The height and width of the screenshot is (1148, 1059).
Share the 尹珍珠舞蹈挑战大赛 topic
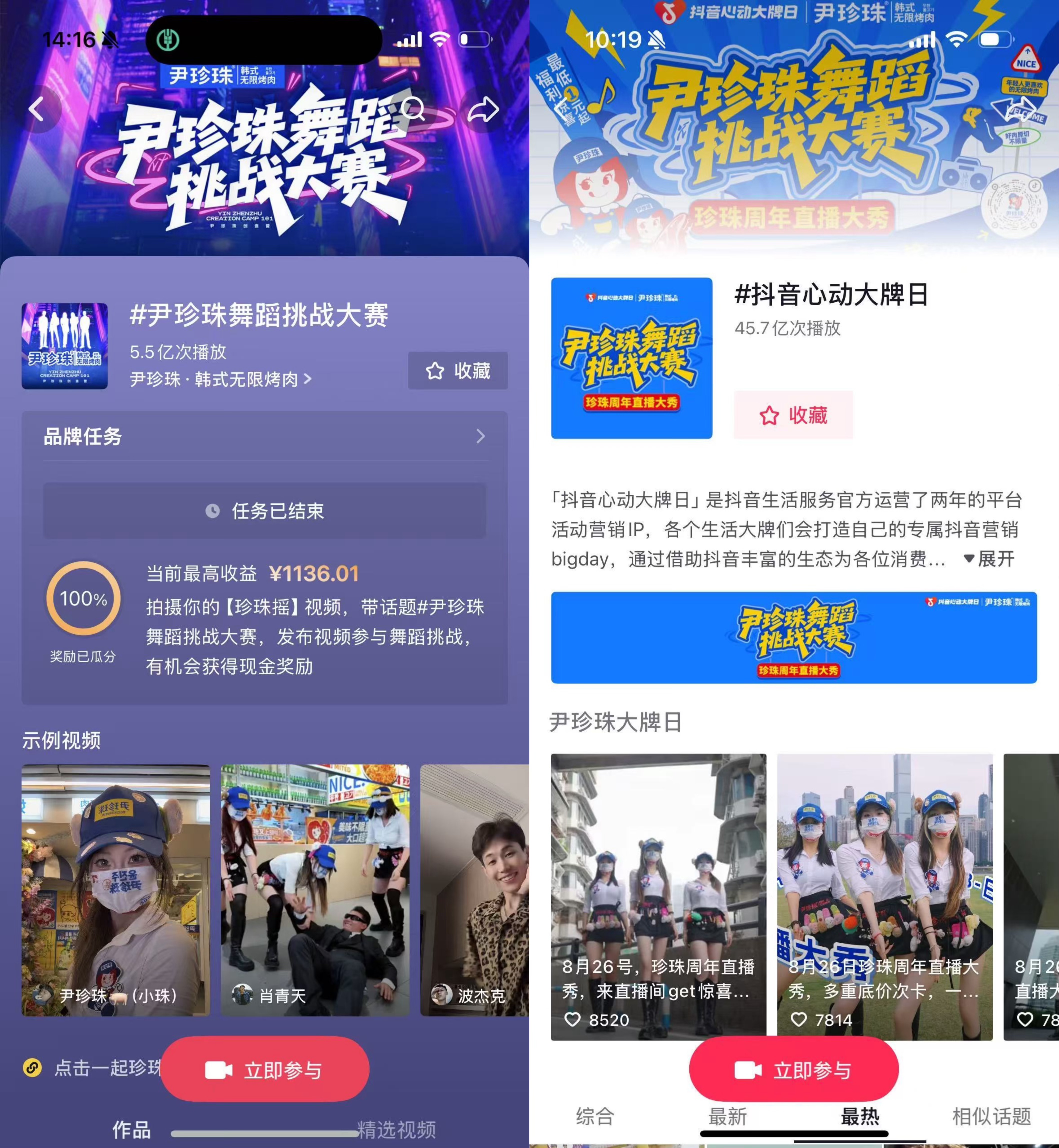coord(483,109)
